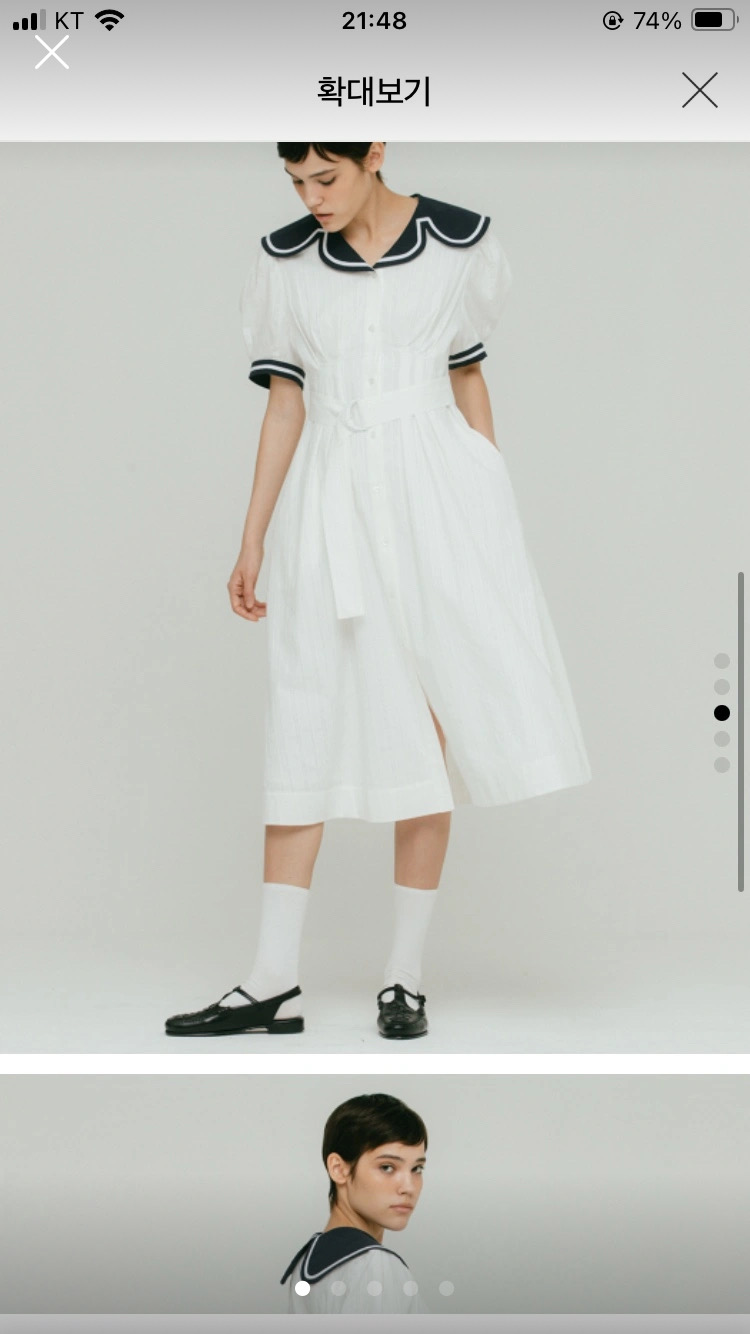Close the 확대보기 enlarged image view
Image resolution: width=750 pixels, height=1334 pixels.
coord(699,90)
